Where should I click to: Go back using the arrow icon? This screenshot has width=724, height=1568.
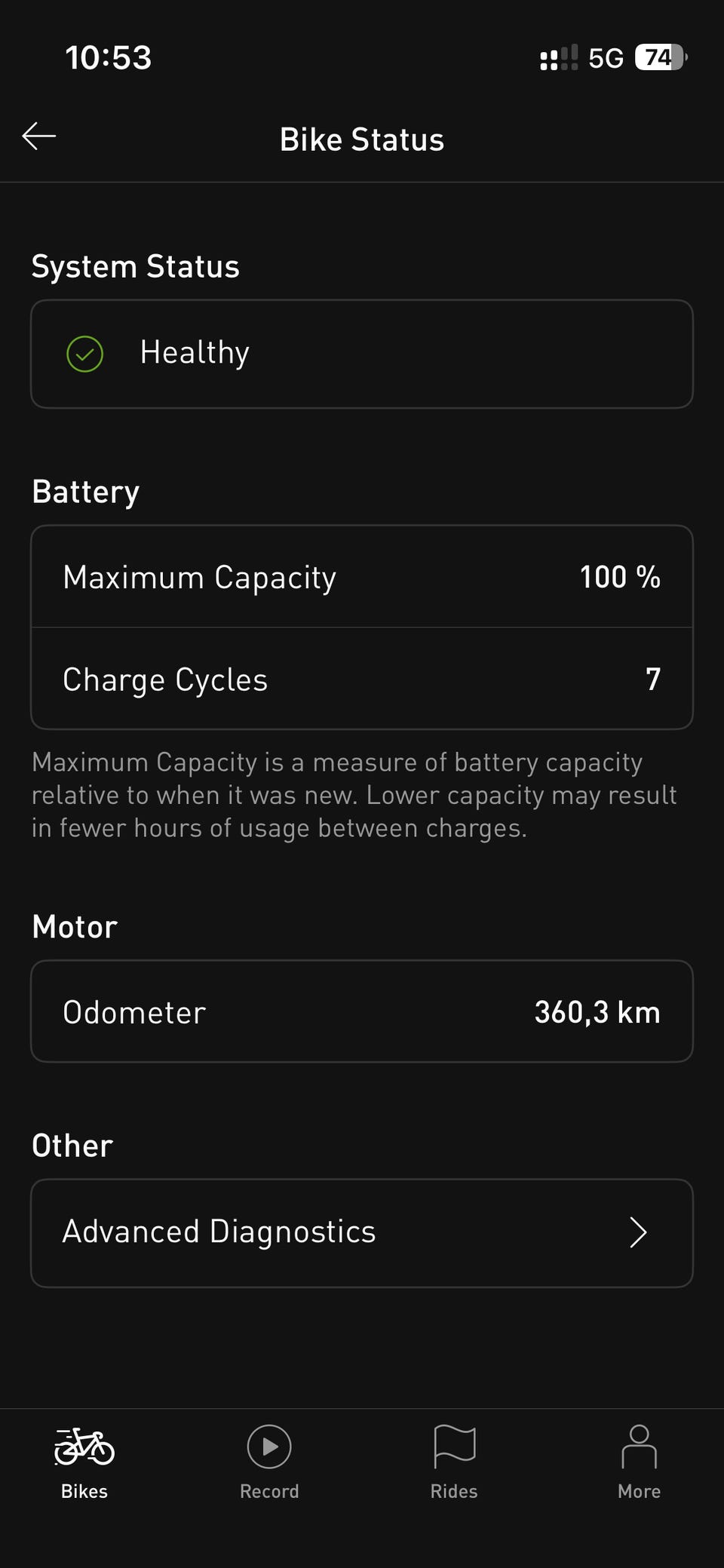(x=39, y=137)
